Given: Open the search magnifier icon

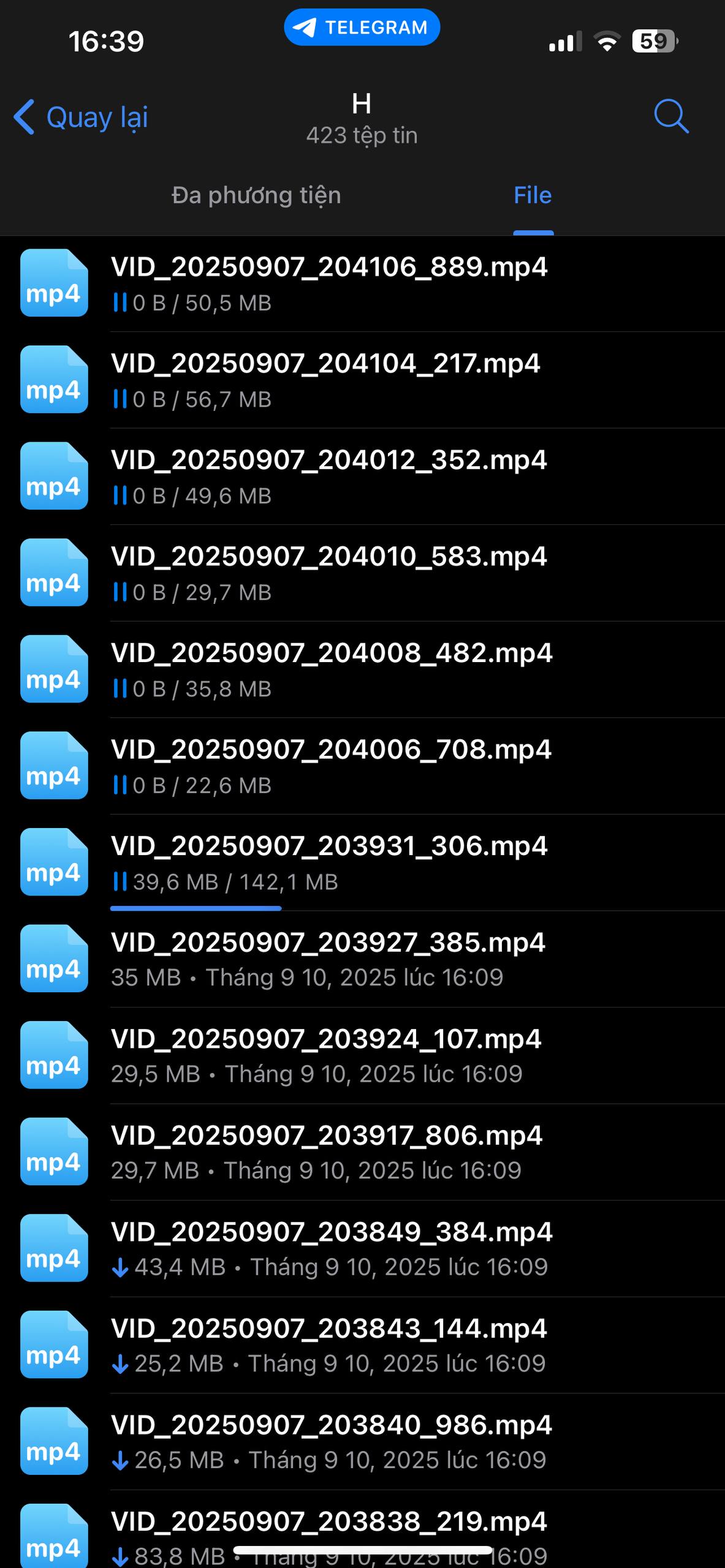Looking at the screenshot, I should point(670,116).
